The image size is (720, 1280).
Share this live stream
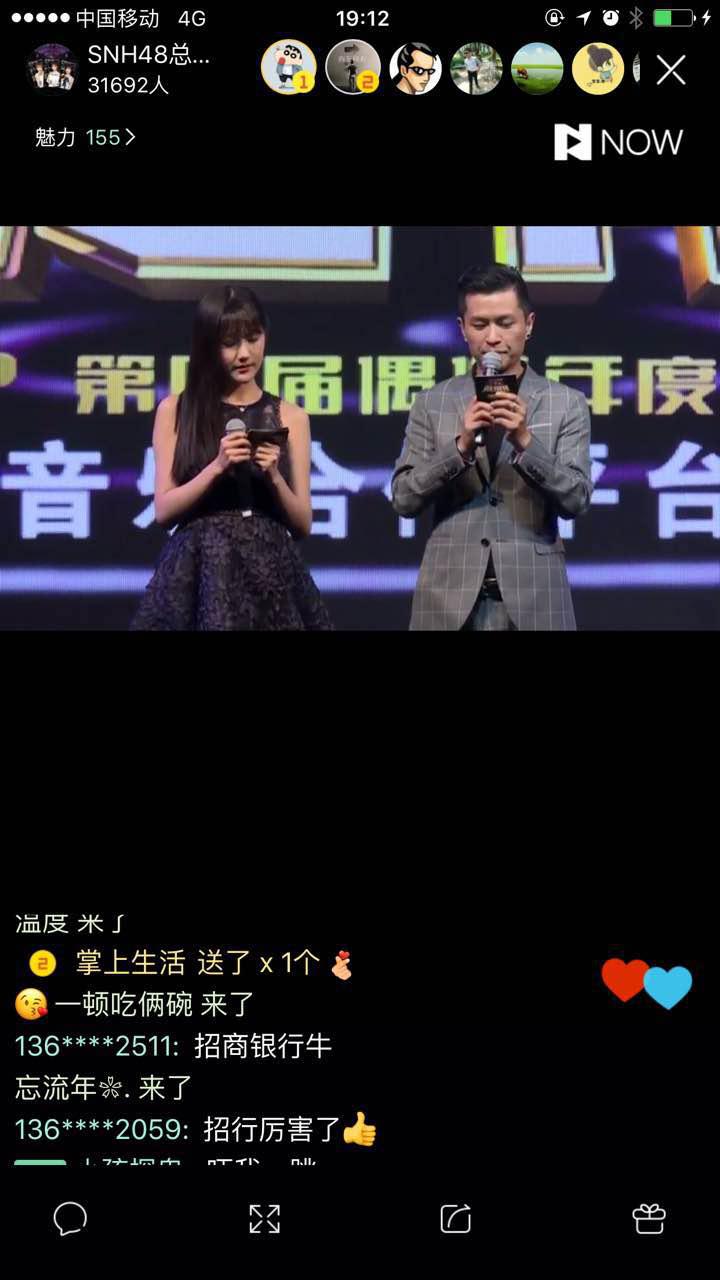pos(456,1218)
